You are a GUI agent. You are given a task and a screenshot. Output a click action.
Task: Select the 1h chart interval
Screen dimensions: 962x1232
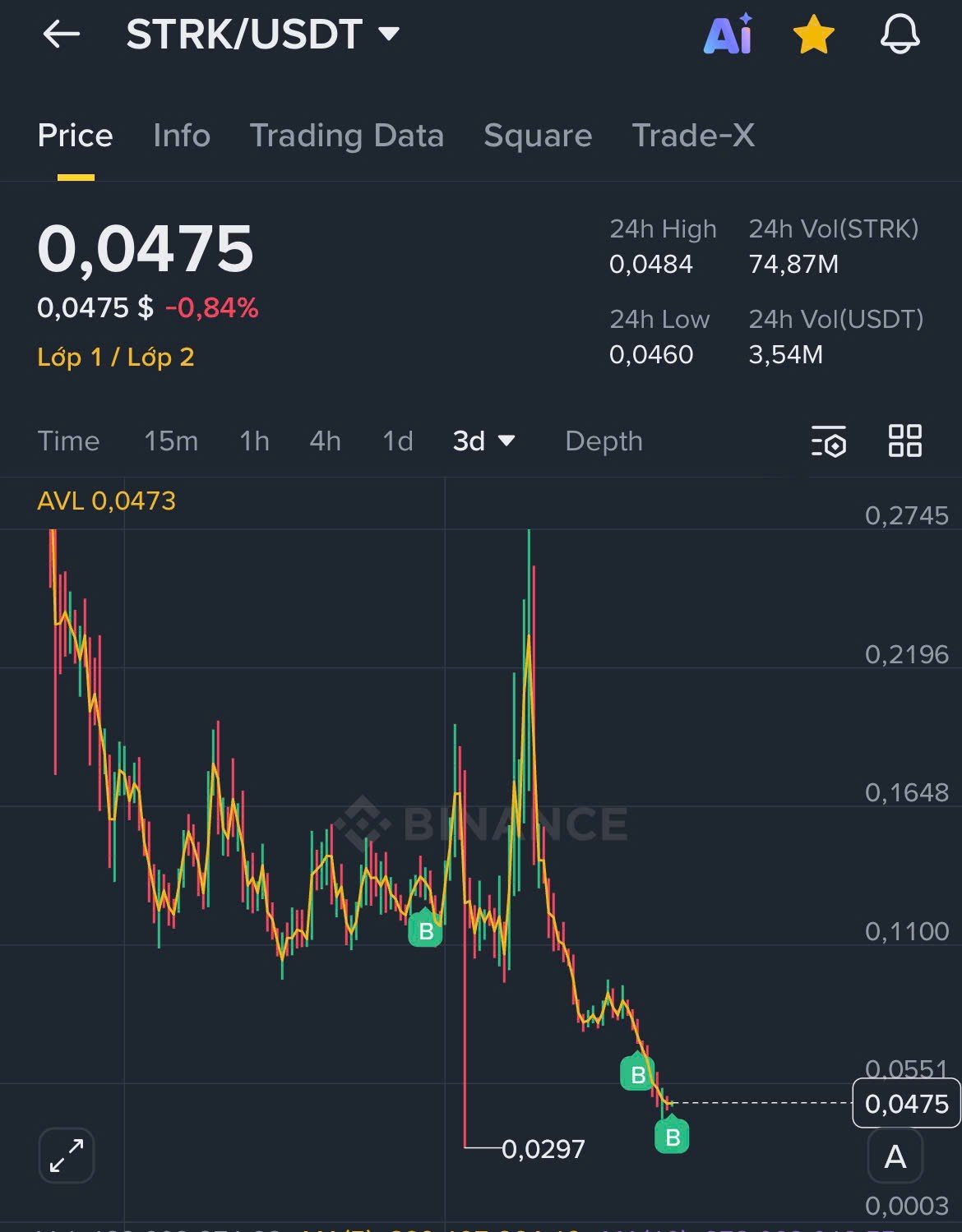[254, 441]
